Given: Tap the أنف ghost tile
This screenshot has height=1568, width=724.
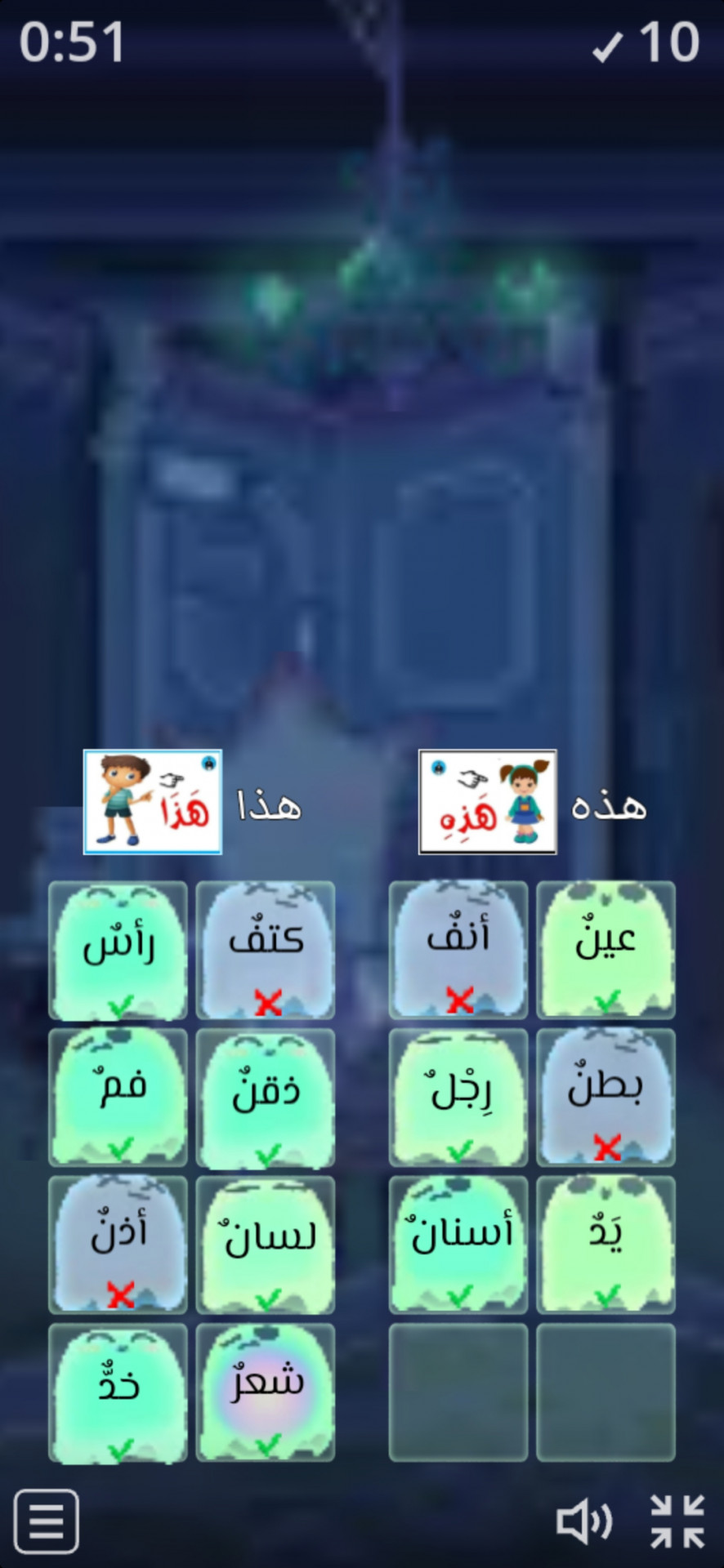Looking at the screenshot, I should 458,950.
